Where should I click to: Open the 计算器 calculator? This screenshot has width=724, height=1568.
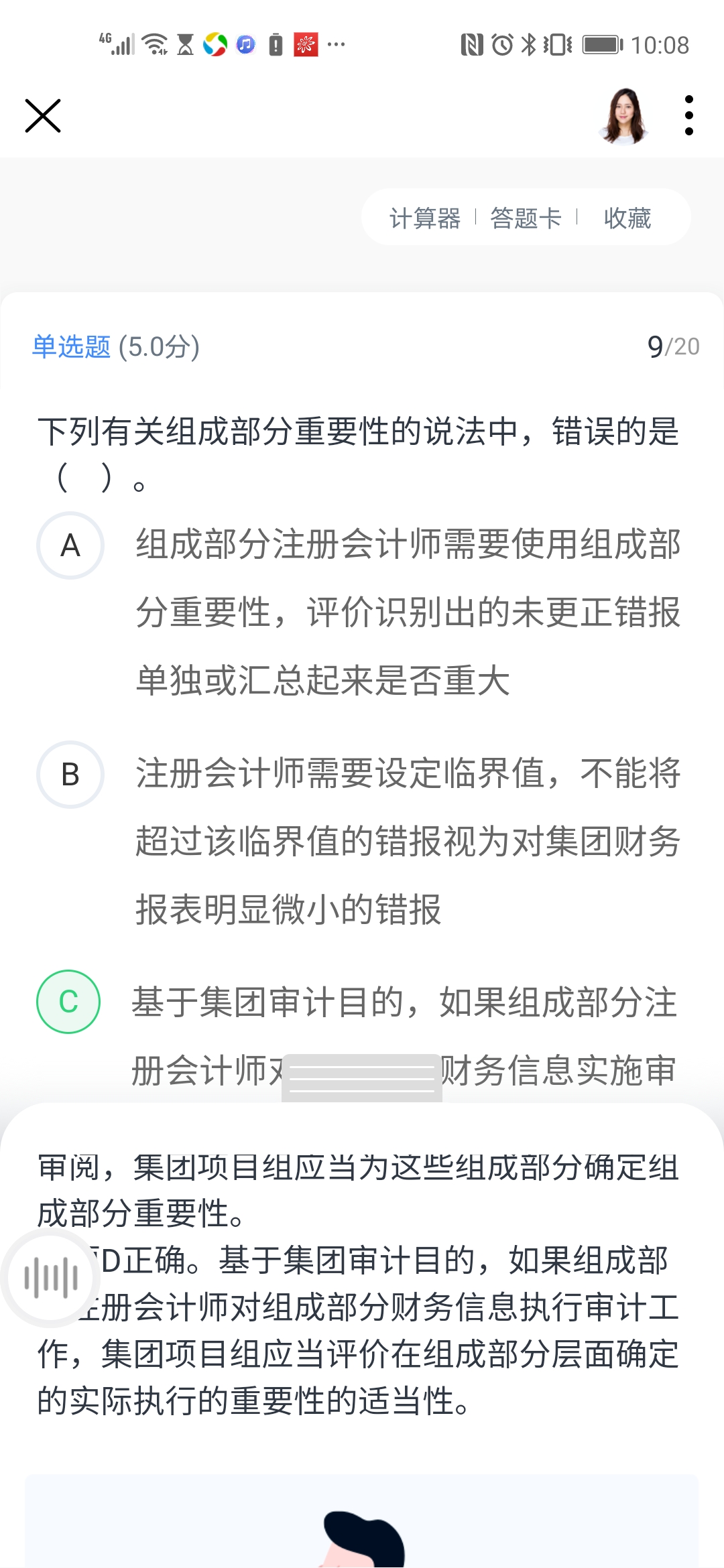click(x=425, y=218)
